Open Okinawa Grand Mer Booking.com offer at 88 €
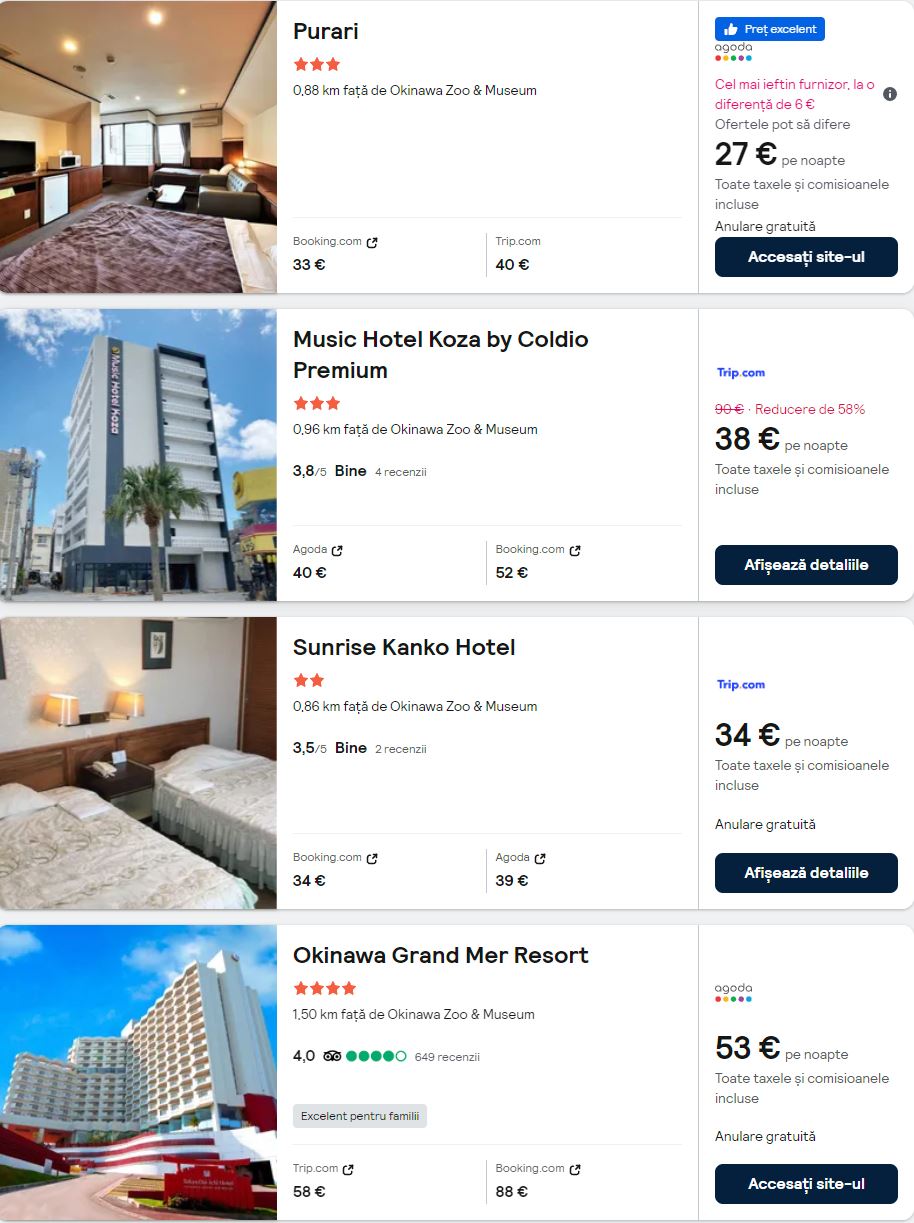Viewport: 914px width, 1223px height. point(538,1180)
